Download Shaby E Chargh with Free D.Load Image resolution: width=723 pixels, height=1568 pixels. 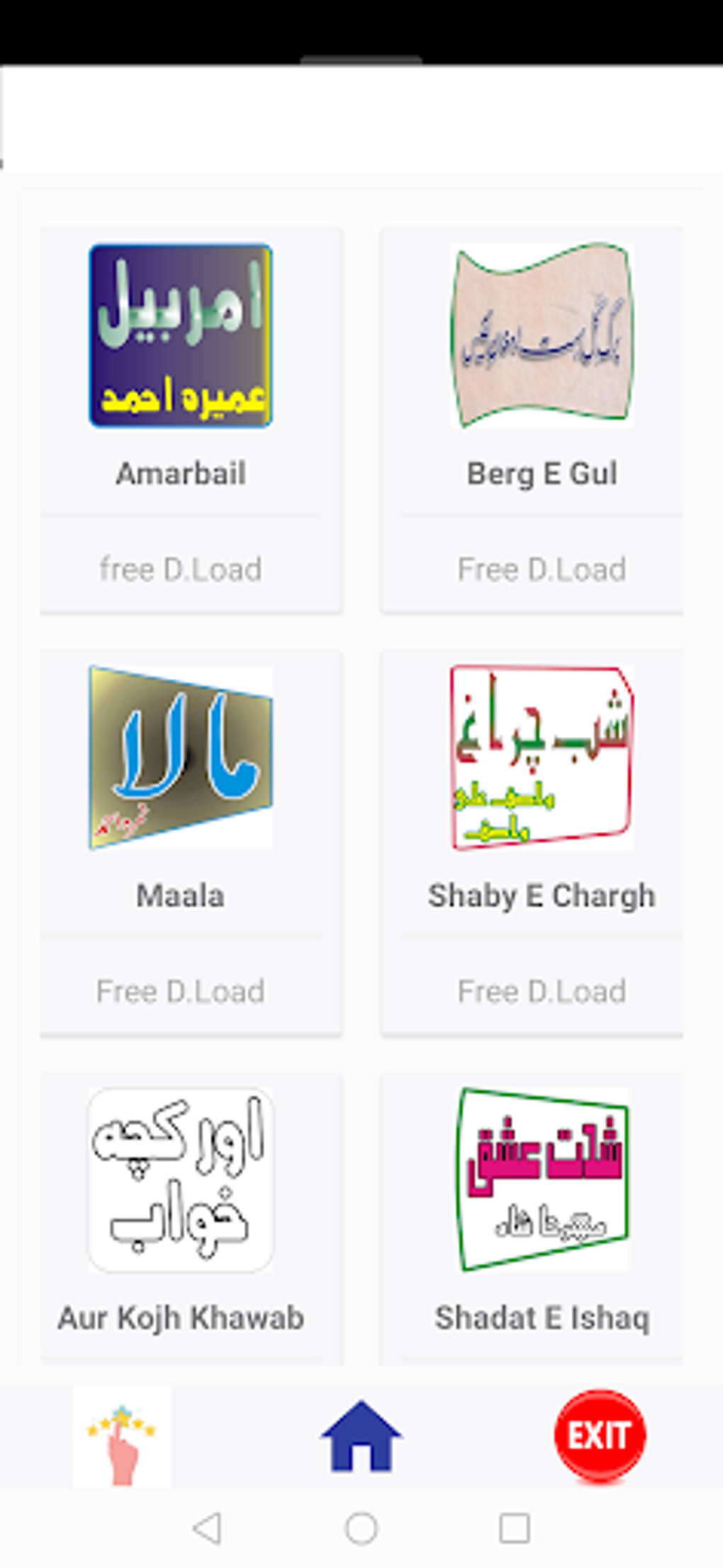coord(542,991)
